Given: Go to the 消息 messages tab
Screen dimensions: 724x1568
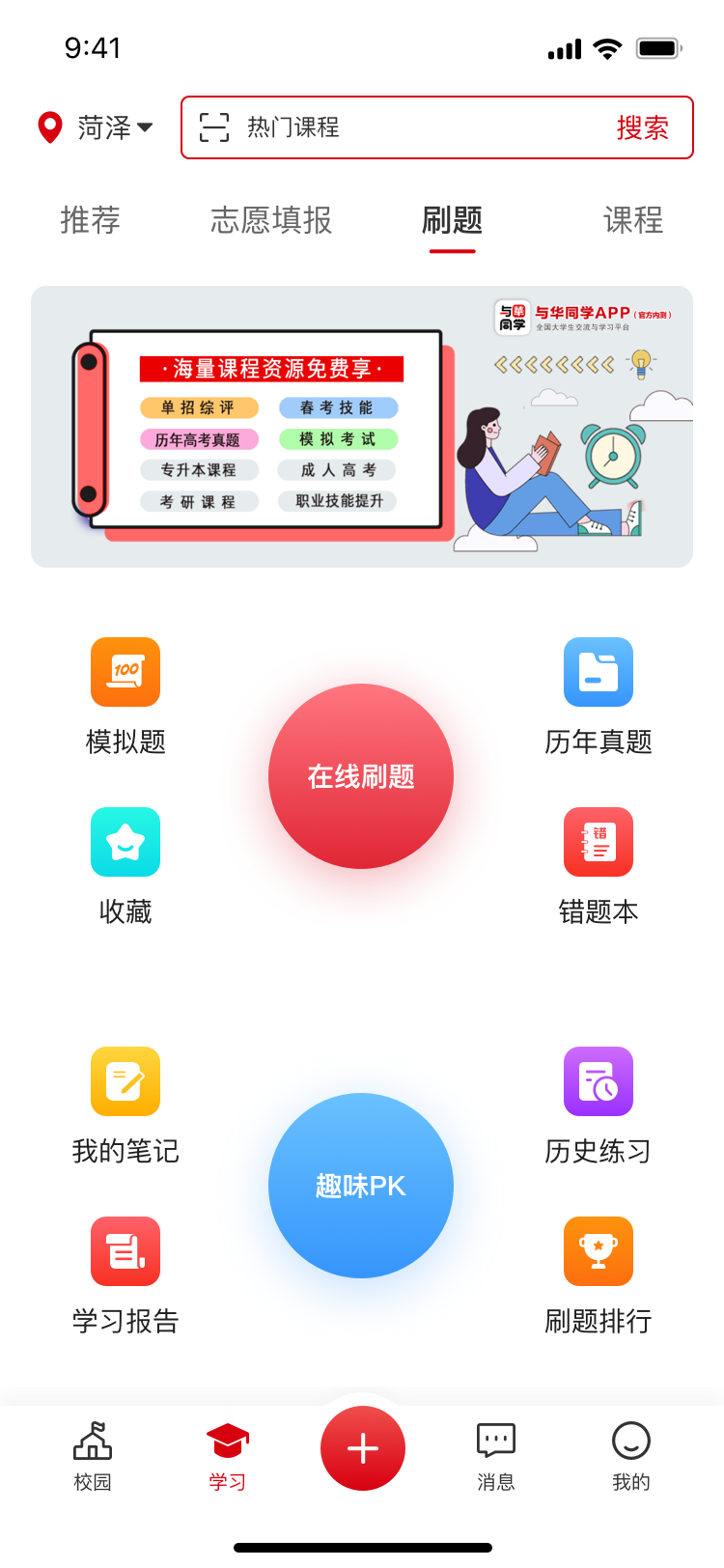Looking at the screenshot, I should point(496,1456).
